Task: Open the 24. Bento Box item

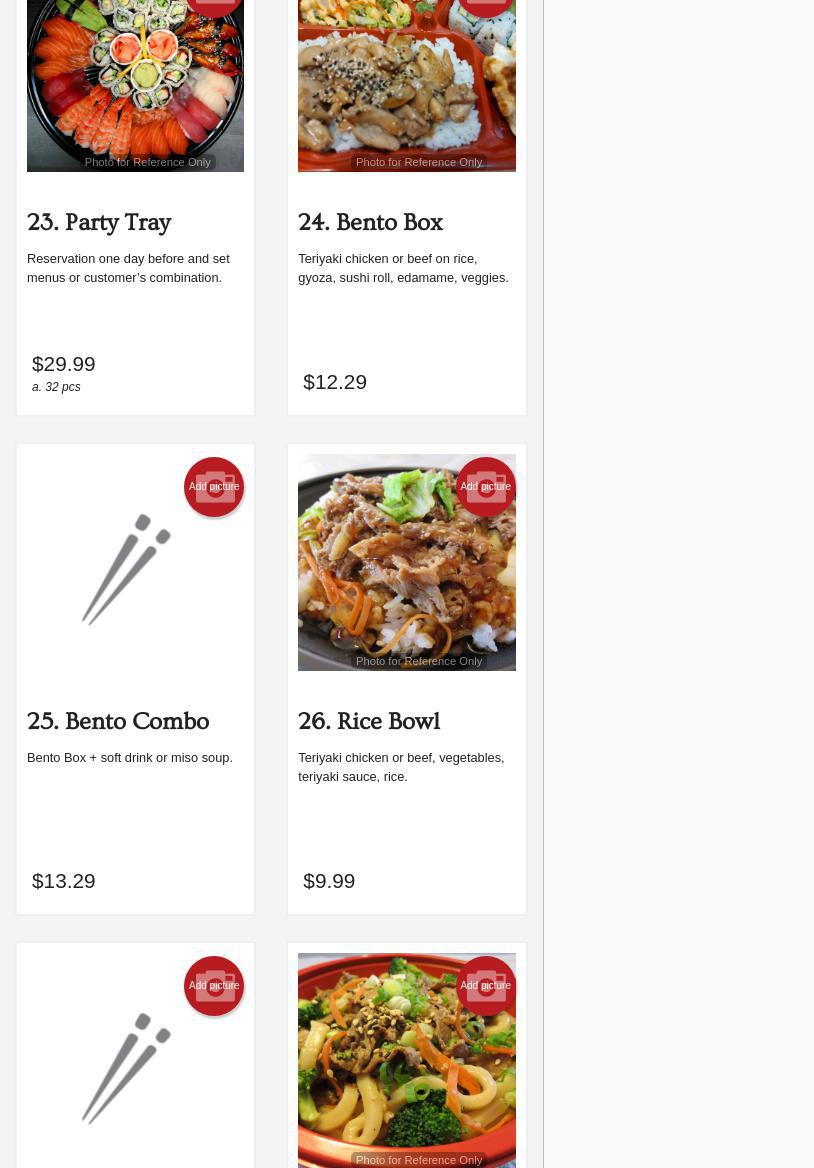Action: [x=370, y=222]
